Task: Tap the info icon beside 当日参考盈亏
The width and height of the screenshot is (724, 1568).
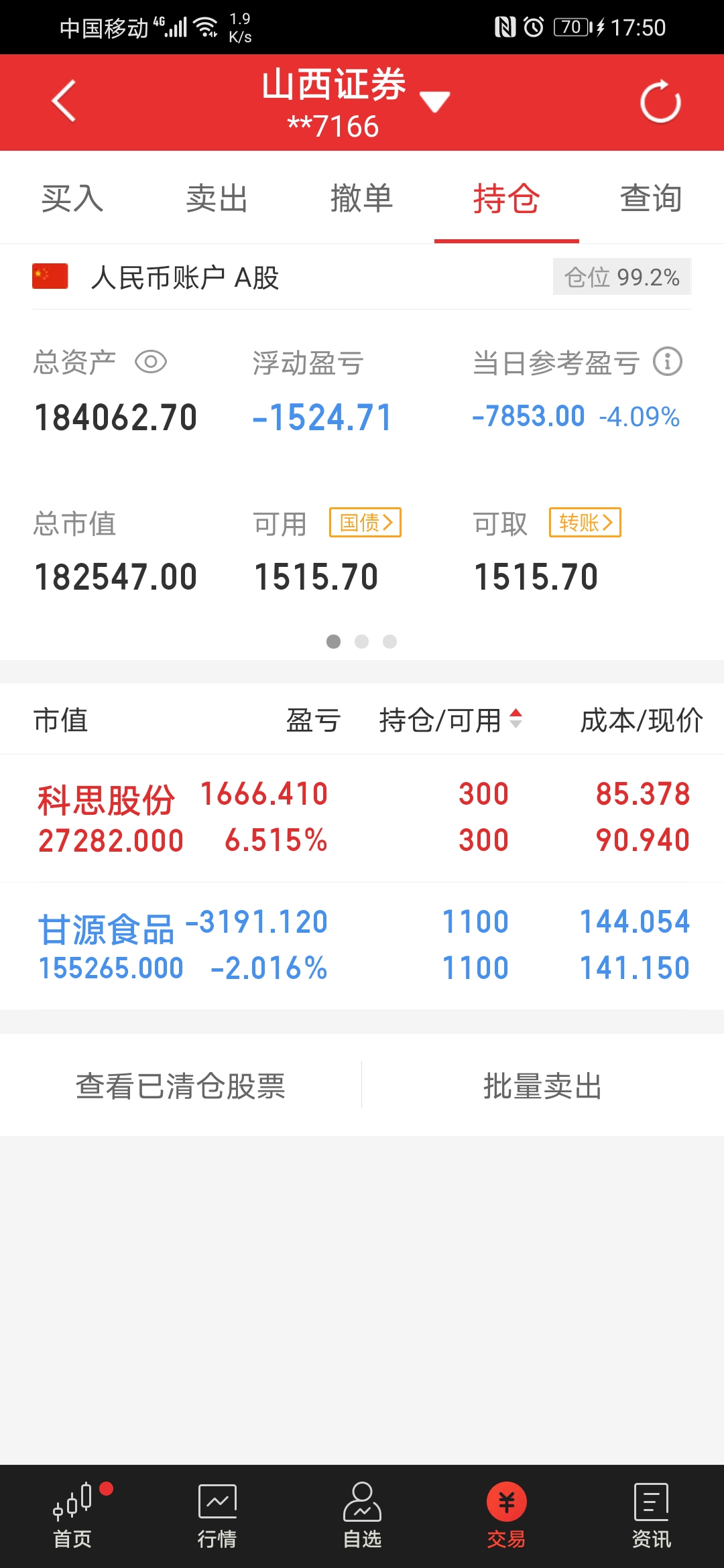Action: tap(668, 362)
